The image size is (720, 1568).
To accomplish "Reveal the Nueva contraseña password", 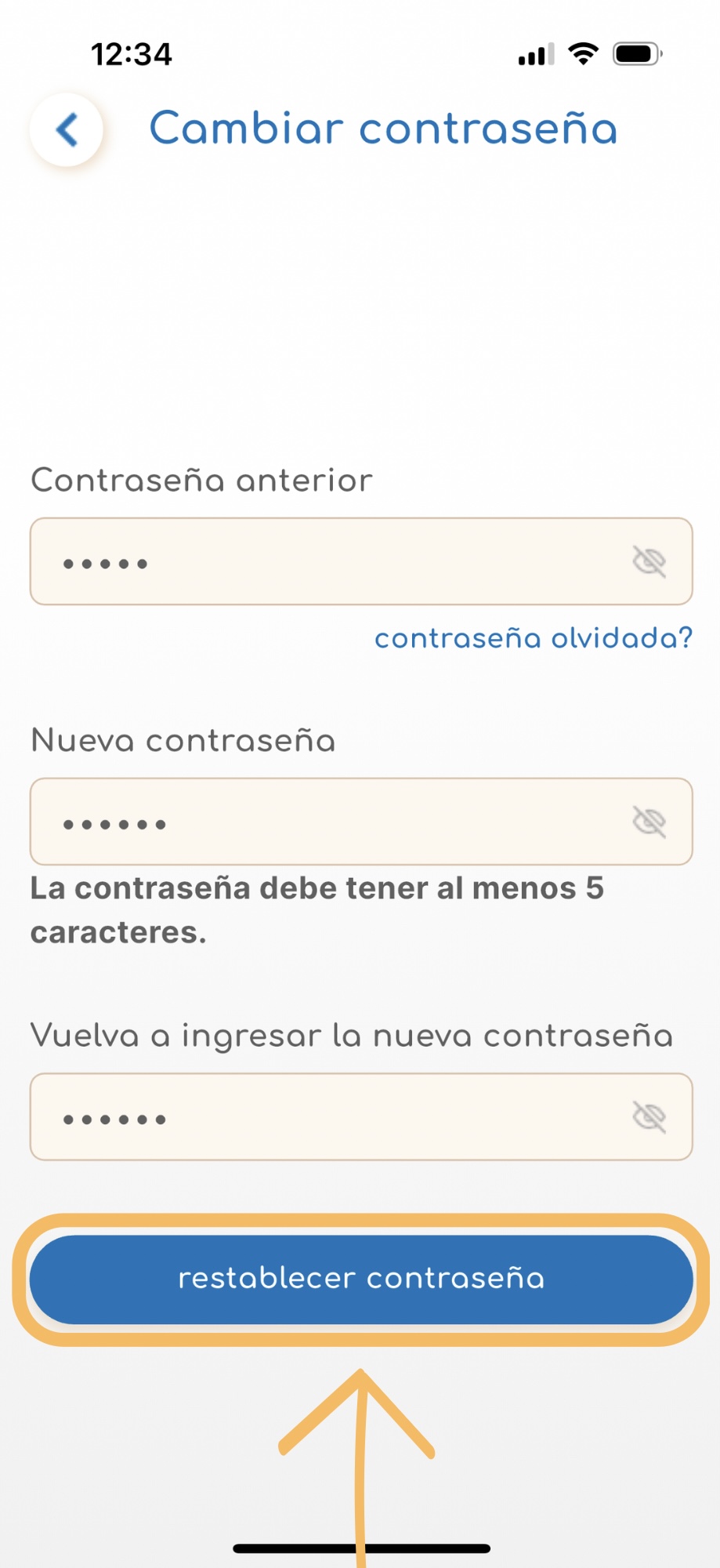I will tap(649, 822).
